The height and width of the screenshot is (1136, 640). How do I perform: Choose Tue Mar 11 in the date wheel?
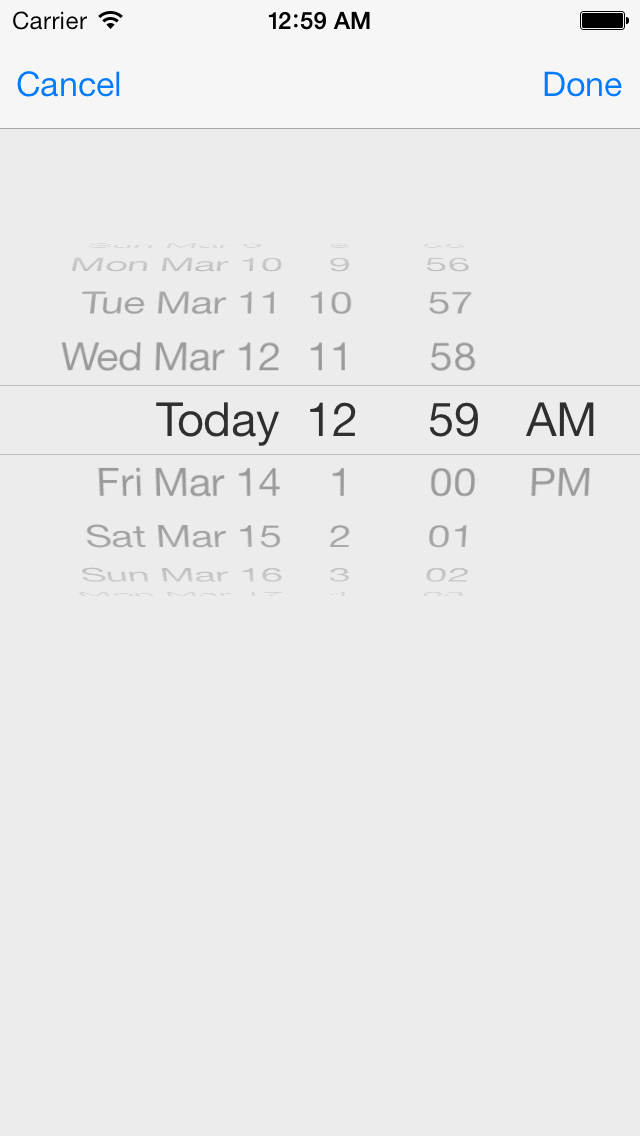[180, 303]
